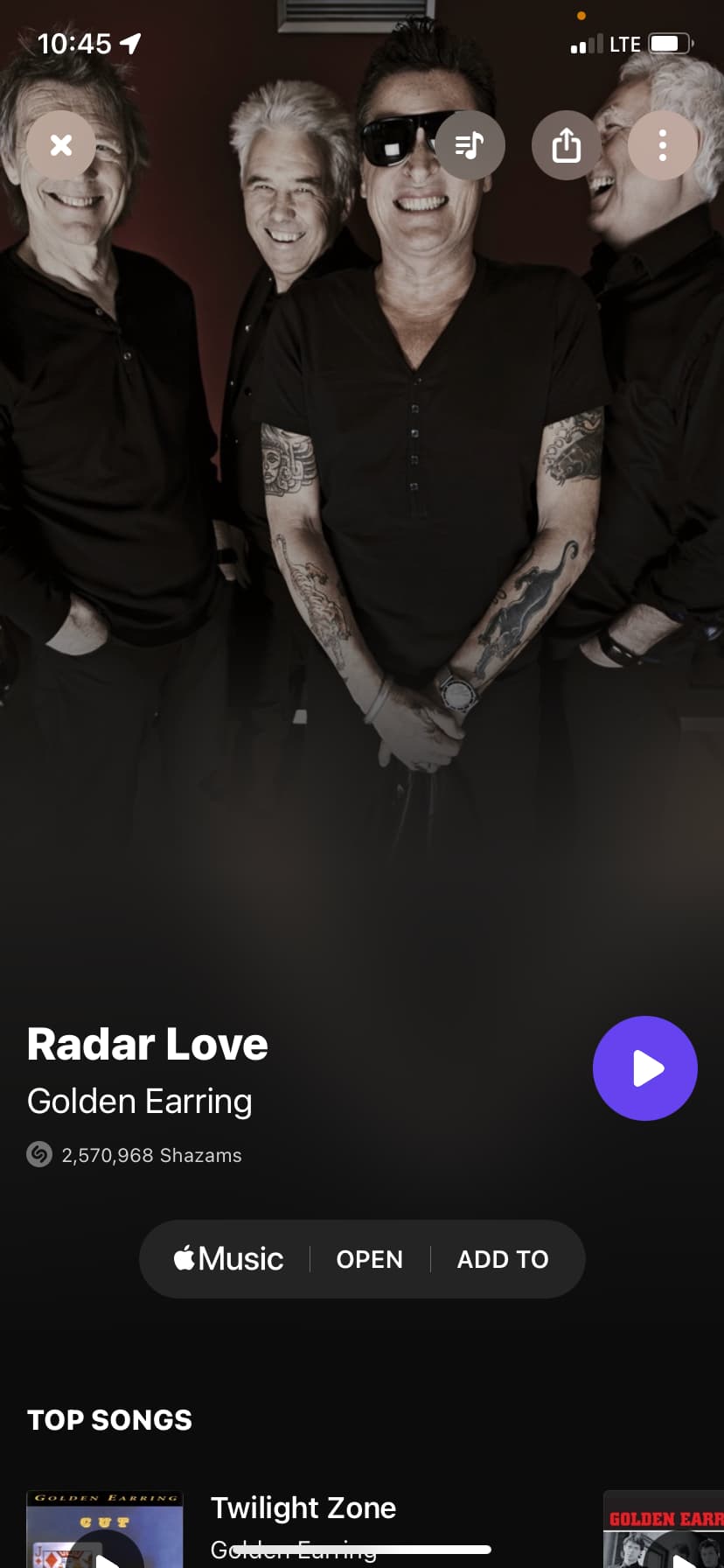Close the Radar Love song page
The image size is (724, 1568).
click(x=60, y=145)
